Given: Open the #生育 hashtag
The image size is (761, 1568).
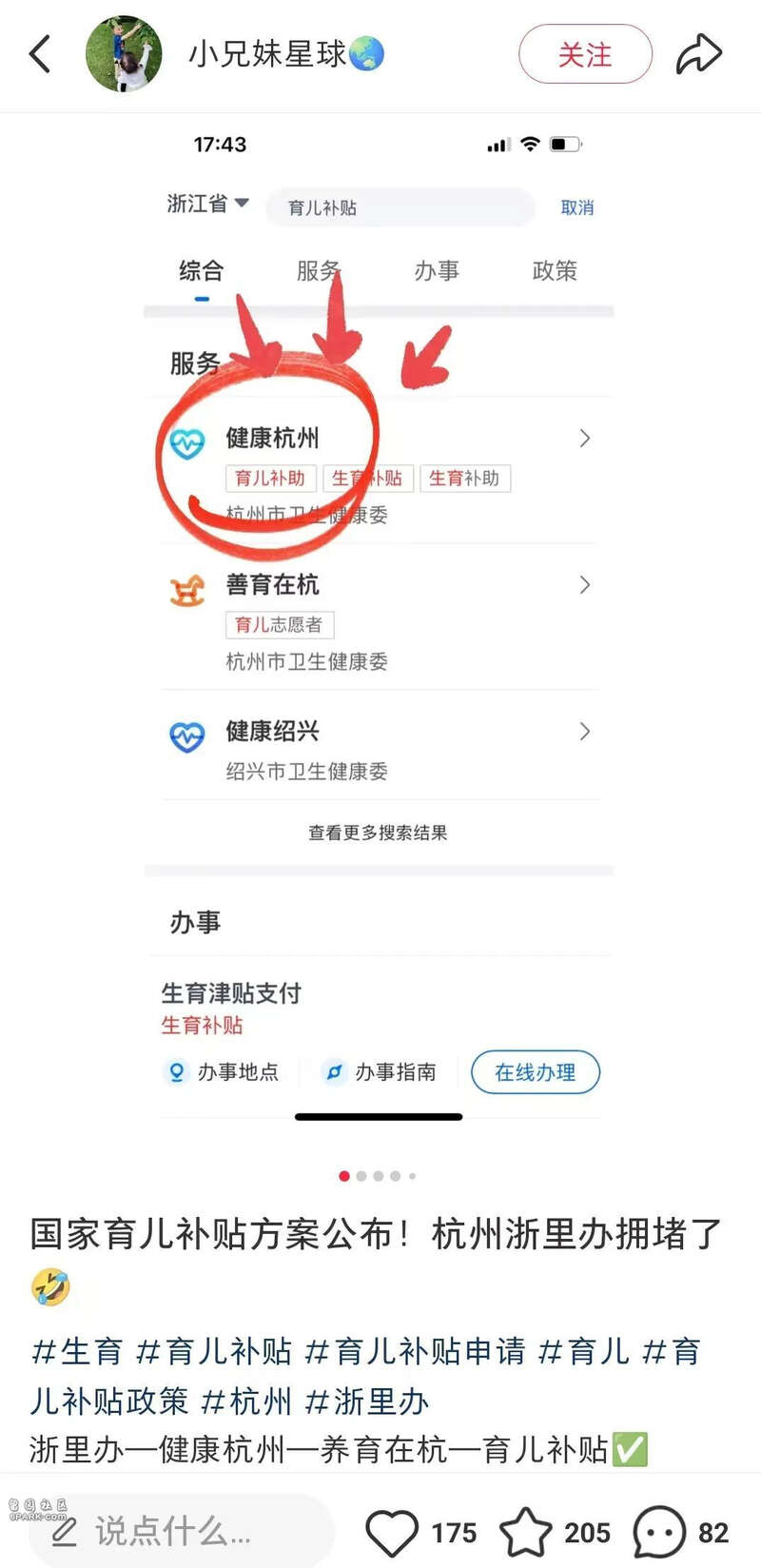Looking at the screenshot, I should click(x=77, y=1350).
